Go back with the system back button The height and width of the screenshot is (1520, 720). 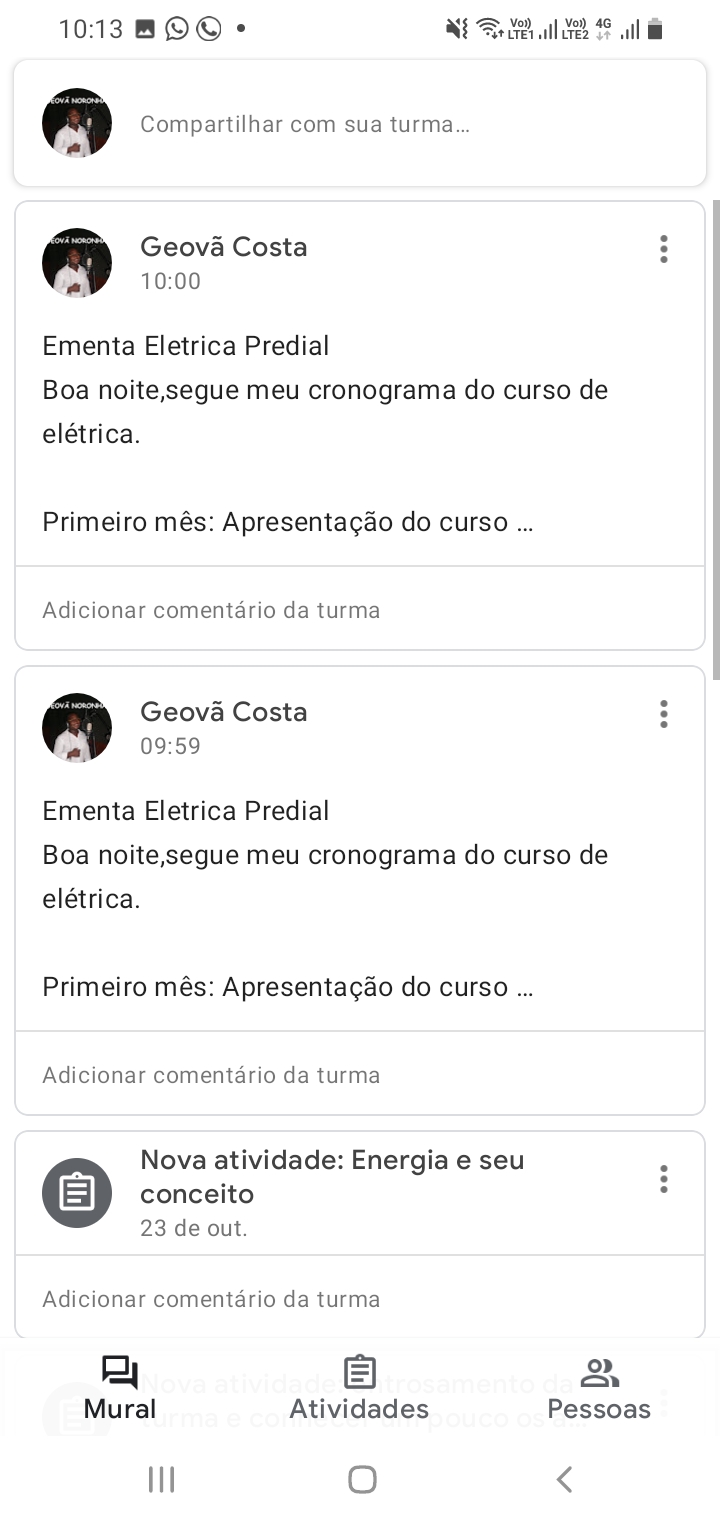pyautogui.click(x=564, y=1479)
